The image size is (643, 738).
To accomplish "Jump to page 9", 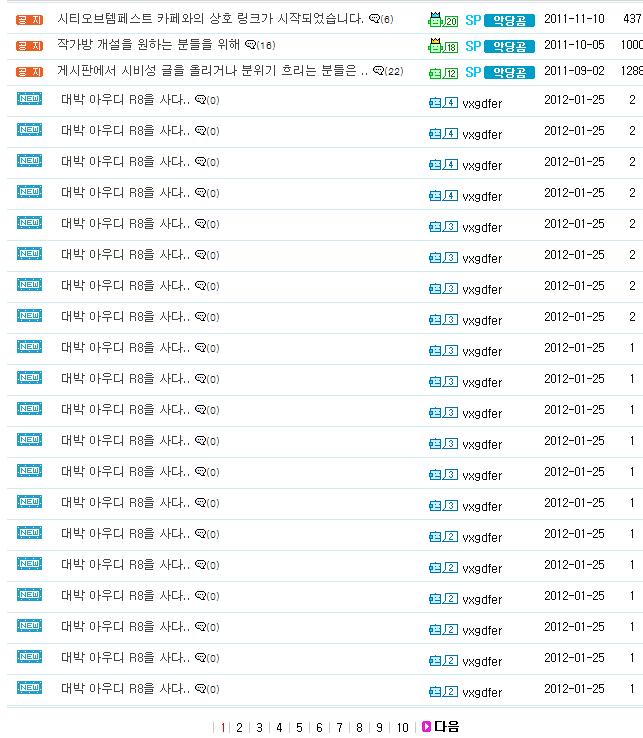I will [x=380, y=727].
